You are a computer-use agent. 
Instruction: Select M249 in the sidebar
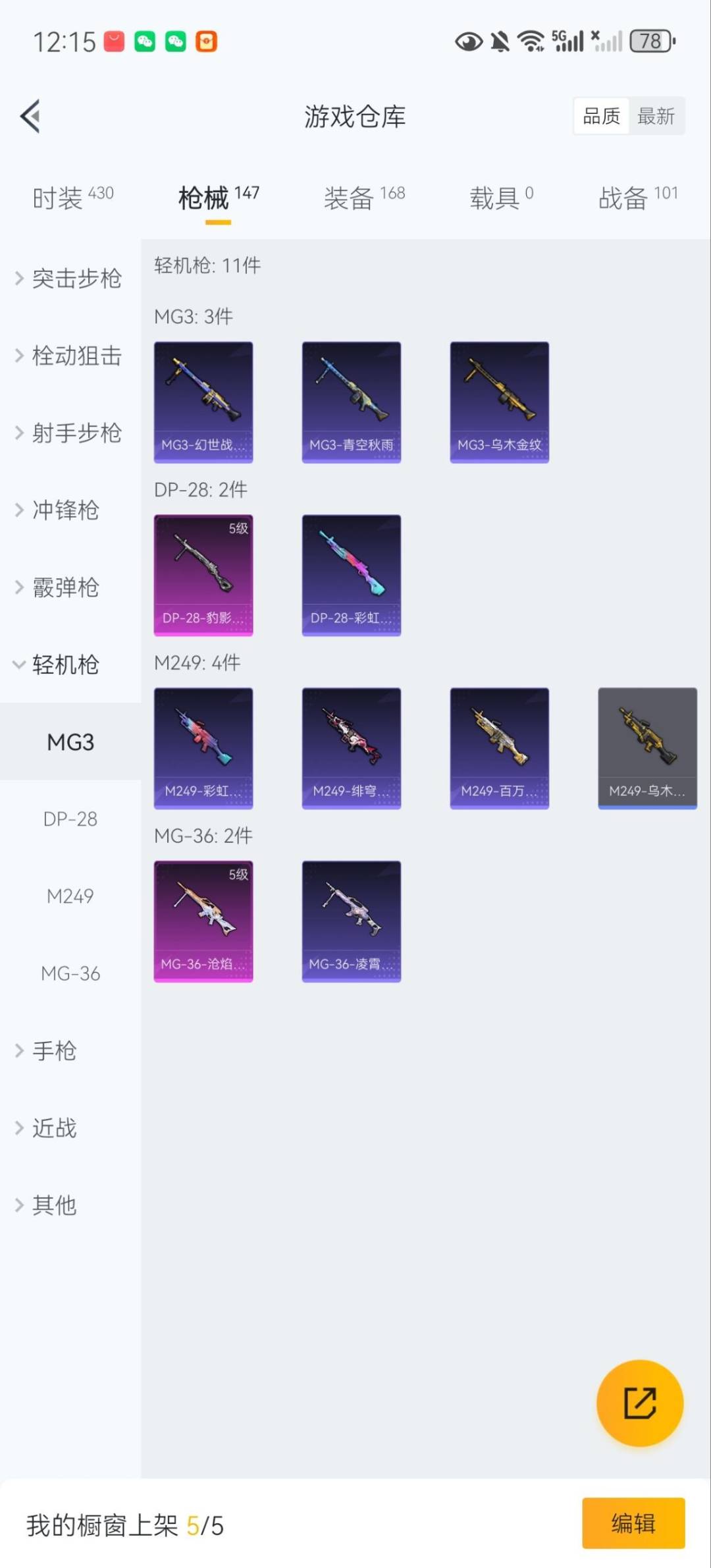point(71,896)
